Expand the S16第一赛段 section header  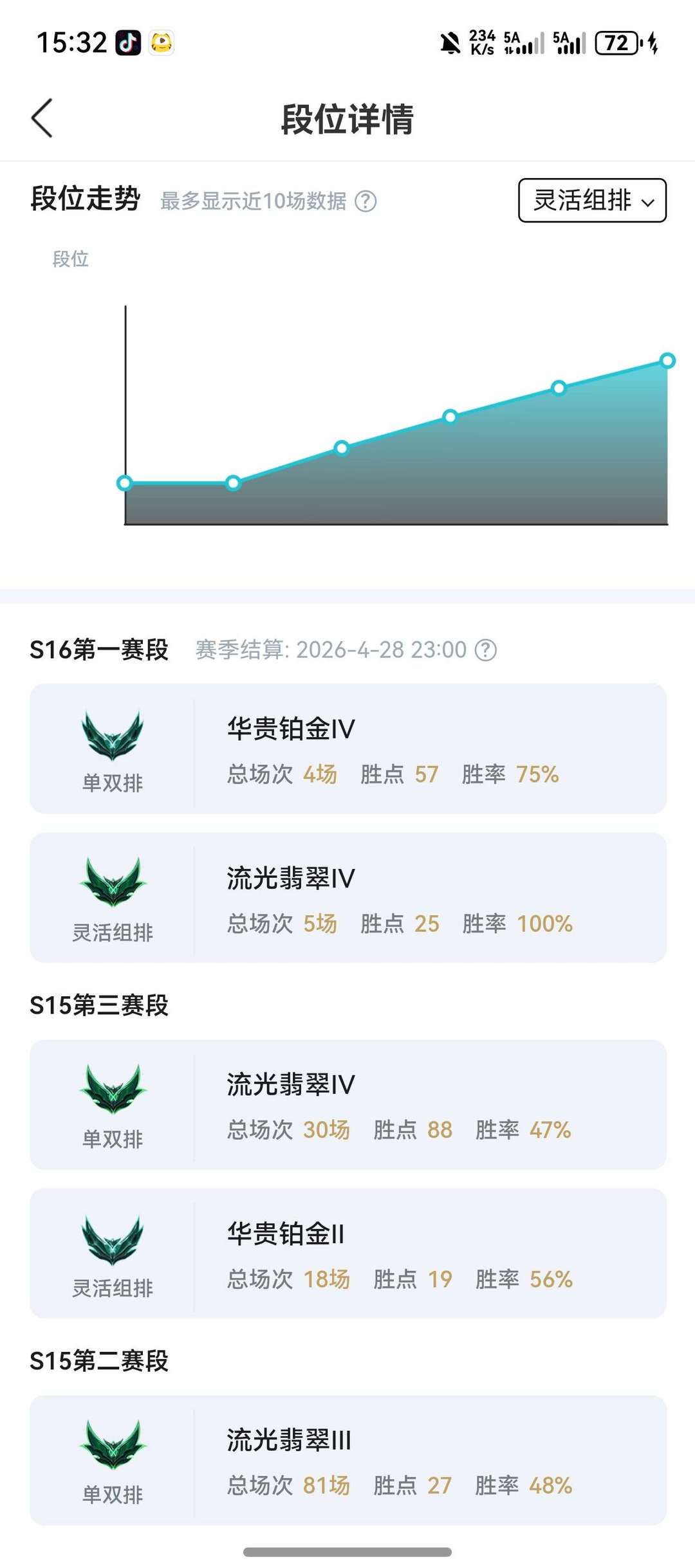click(x=100, y=650)
